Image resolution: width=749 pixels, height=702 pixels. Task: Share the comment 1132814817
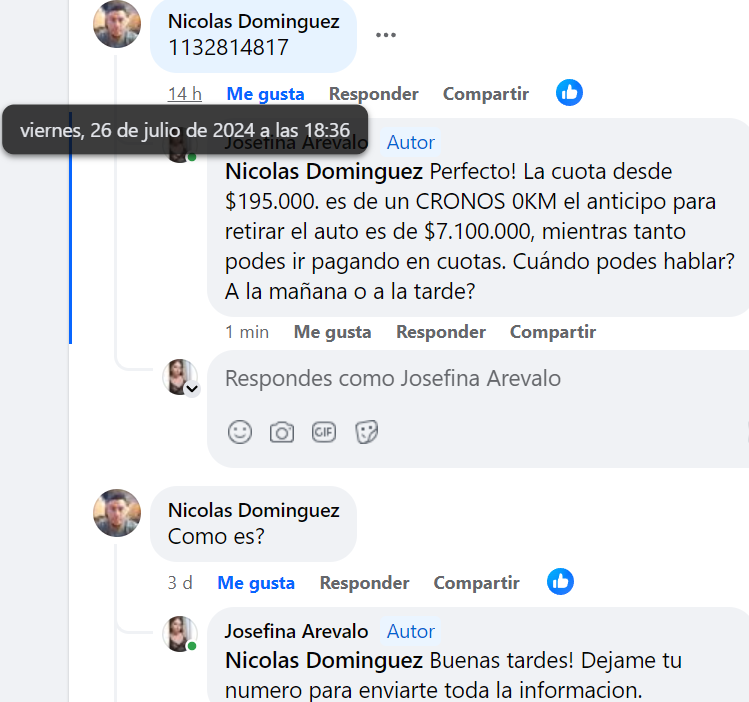pos(485,94)
